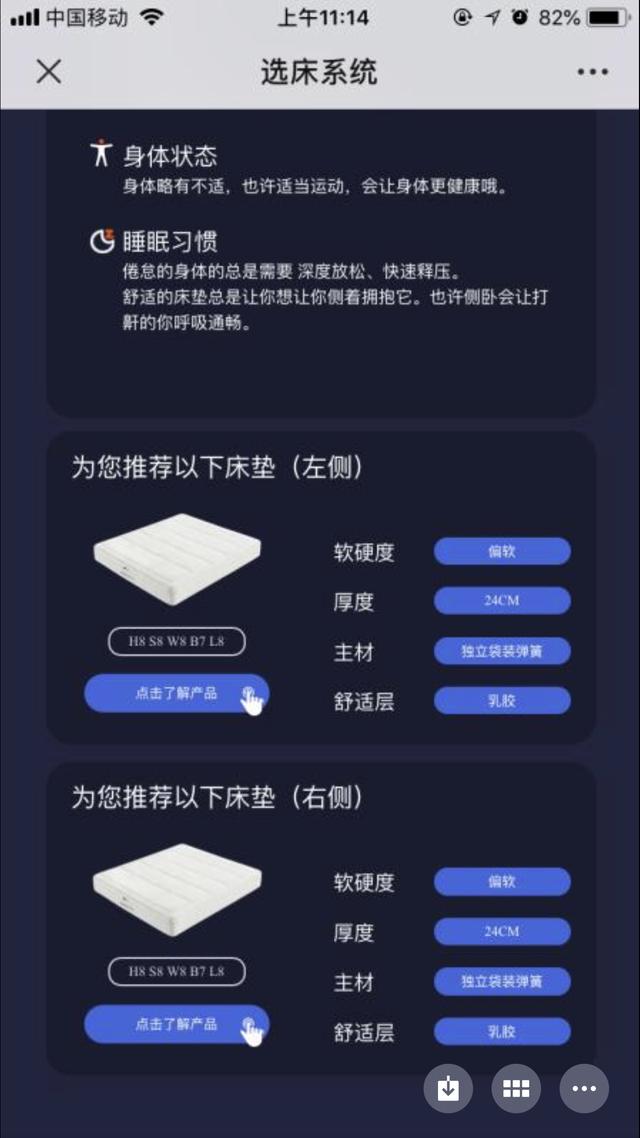Close the 选床系统 page
Screen dimensions: 640x1138
pyautogui.click(x=48, y=72)
